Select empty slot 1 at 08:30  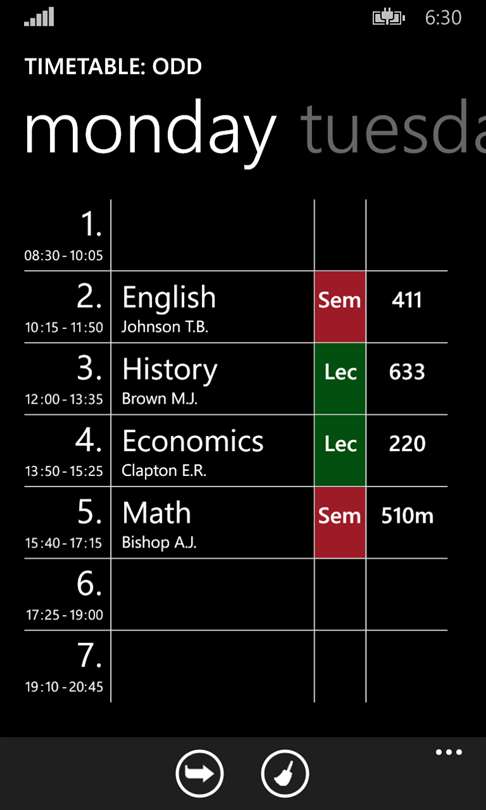point(236,235)
